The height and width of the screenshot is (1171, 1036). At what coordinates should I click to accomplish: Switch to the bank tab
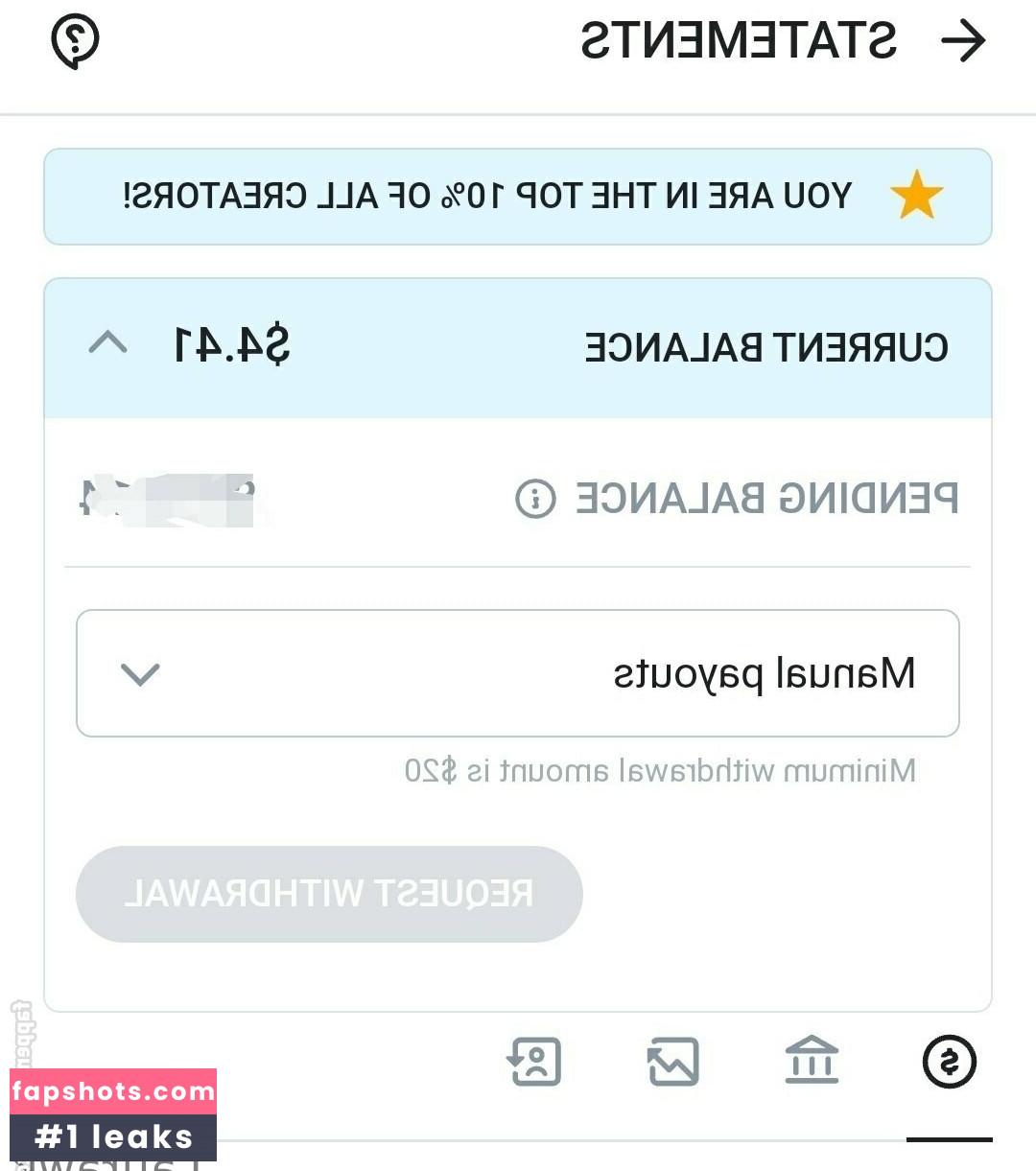[x=812, y=1062]
